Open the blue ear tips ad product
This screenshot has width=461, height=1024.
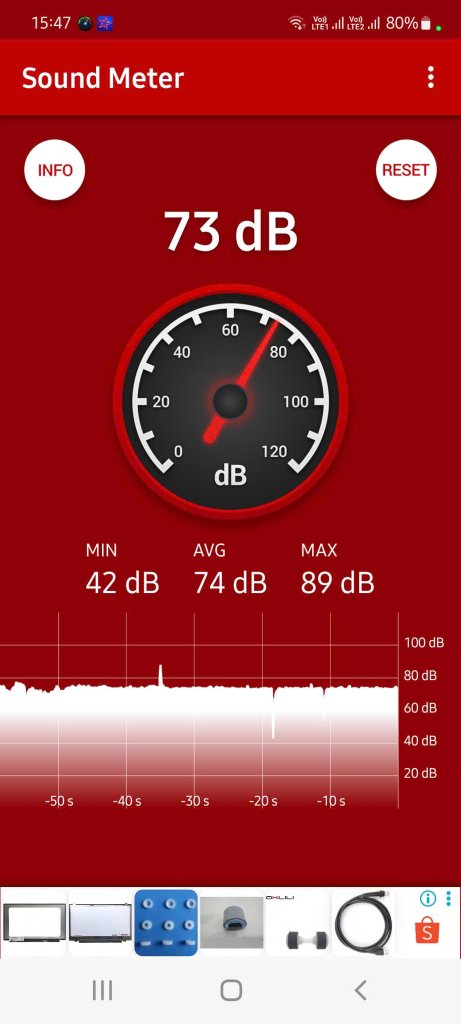point(166,923)
